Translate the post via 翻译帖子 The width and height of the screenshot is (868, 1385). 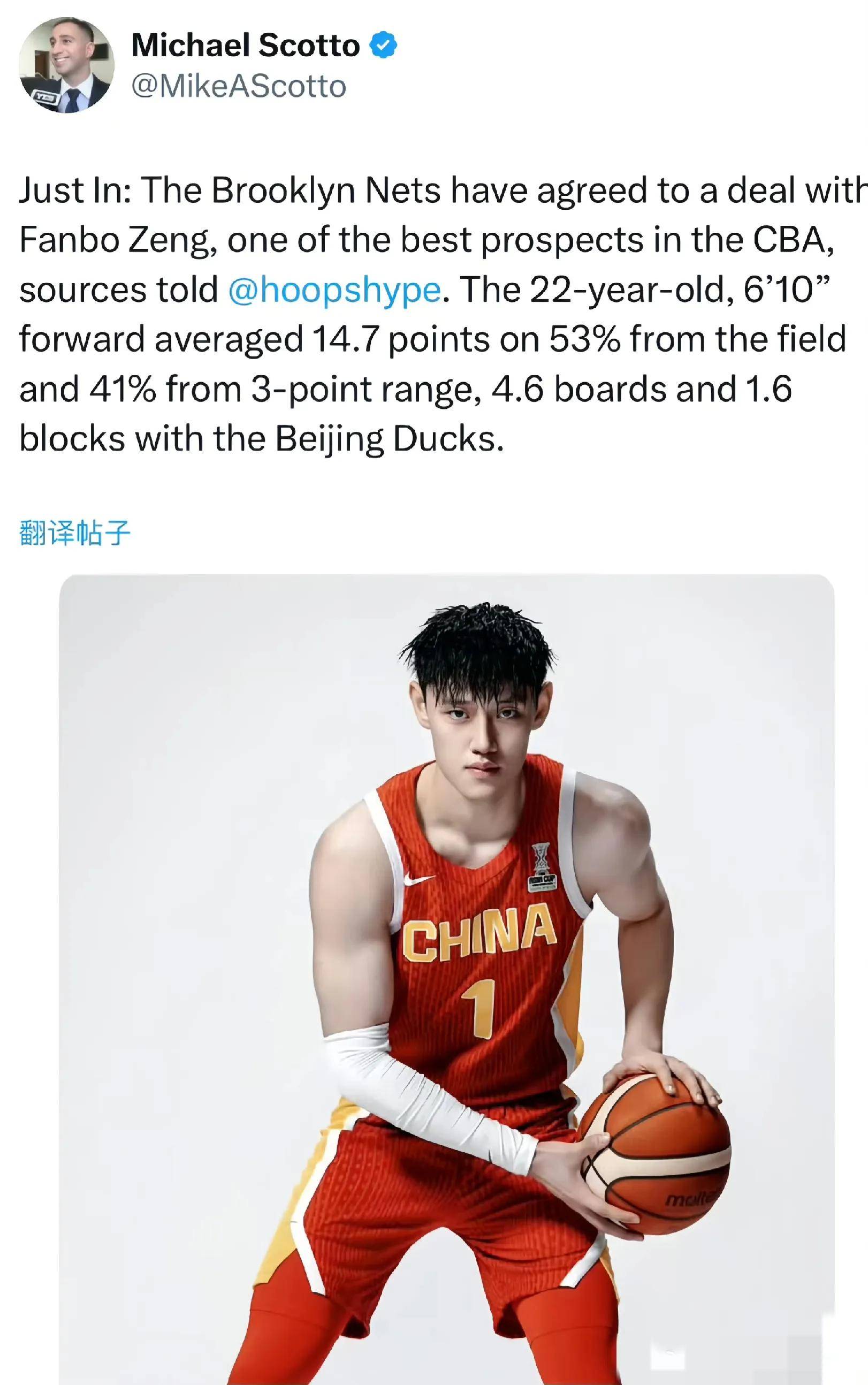(x=74, y=532)
